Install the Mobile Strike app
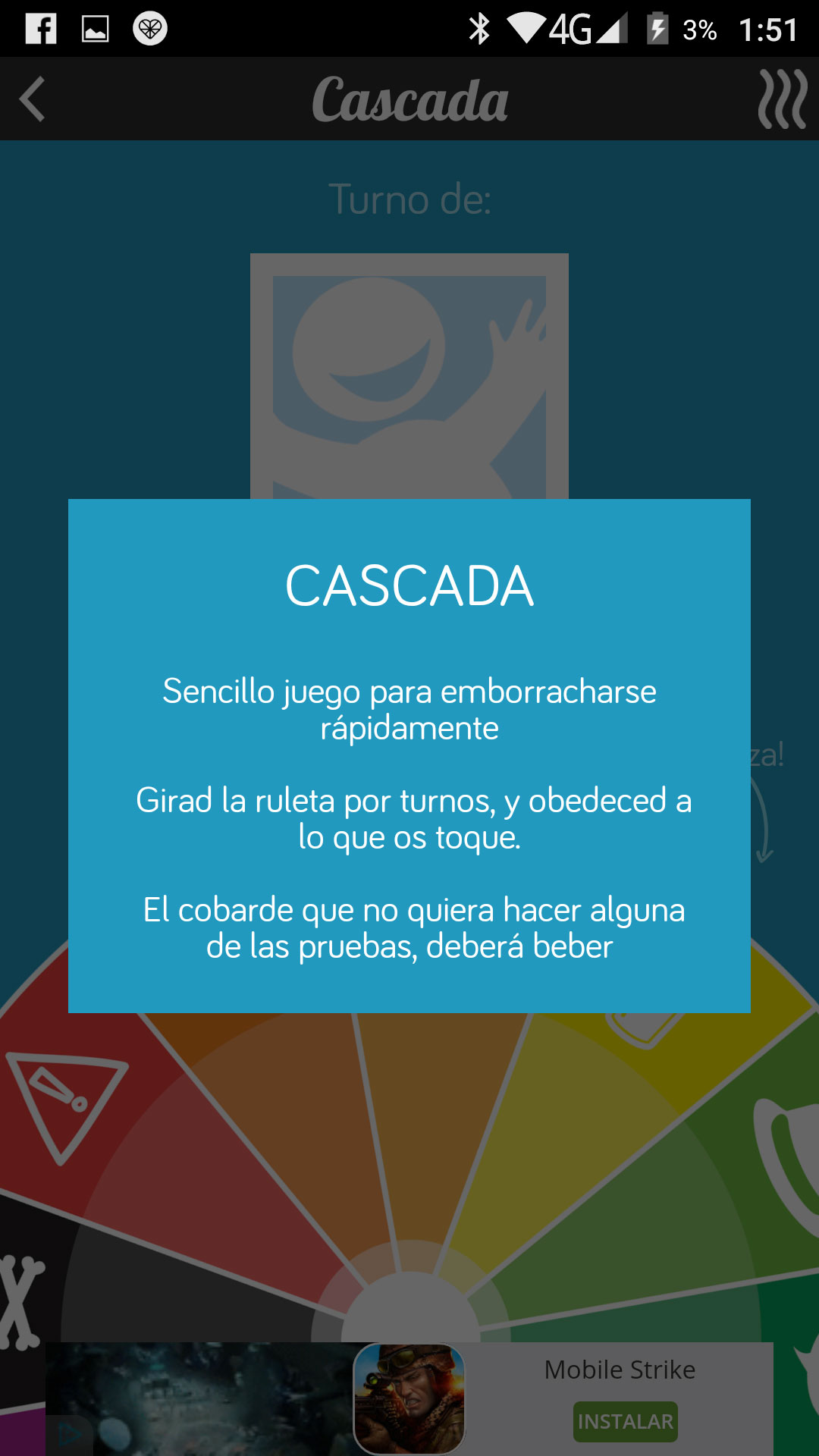This screenshot has height=1456, width=819. point(625,1421)
